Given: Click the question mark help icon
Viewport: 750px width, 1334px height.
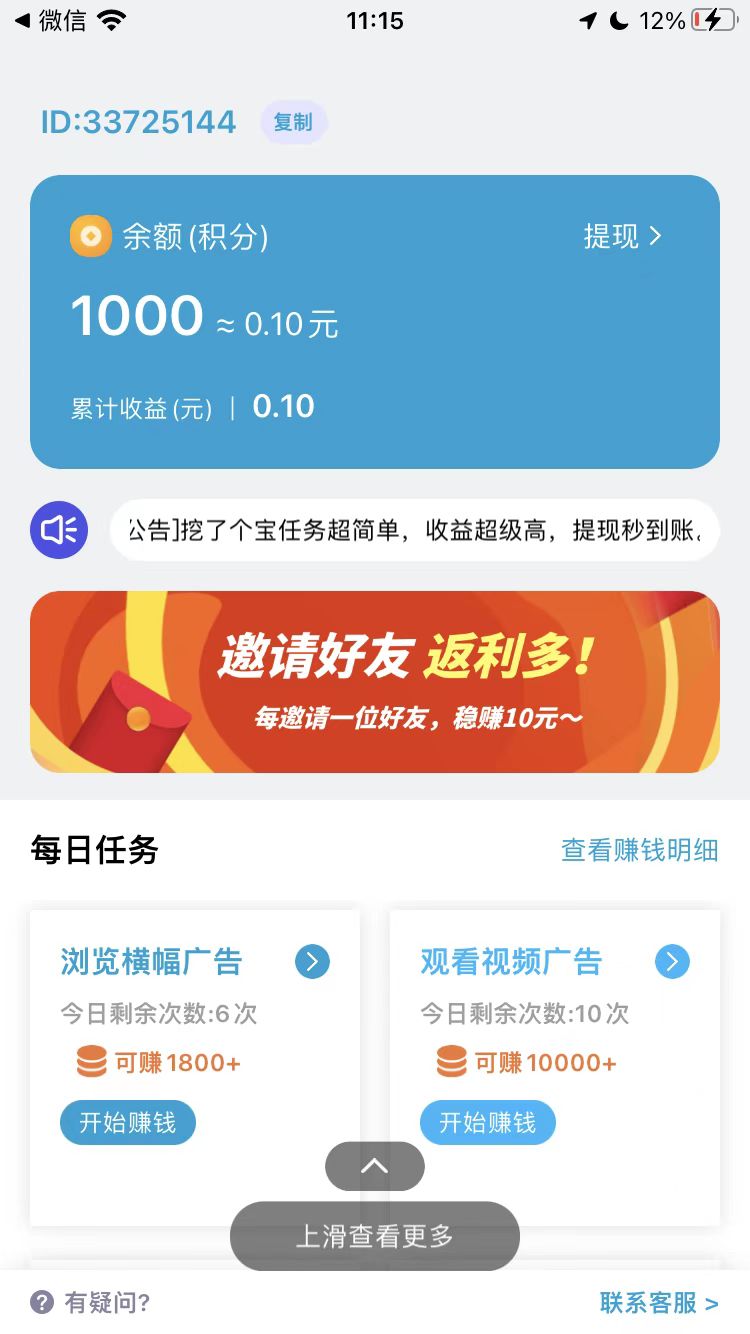Looking at the screenshot, I should (x=39, y=1302).
